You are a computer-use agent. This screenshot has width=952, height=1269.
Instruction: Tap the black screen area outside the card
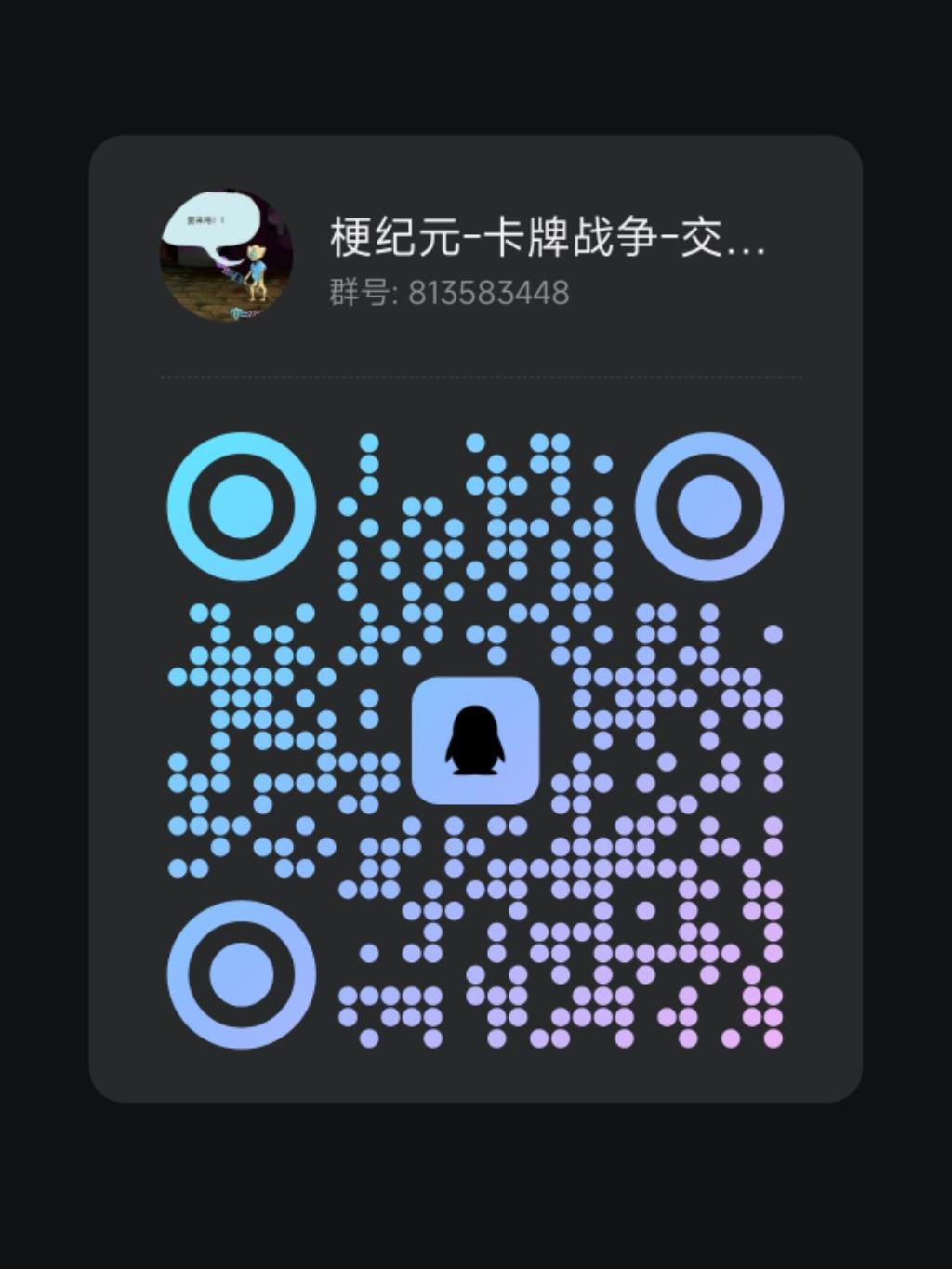pos(46,632)
